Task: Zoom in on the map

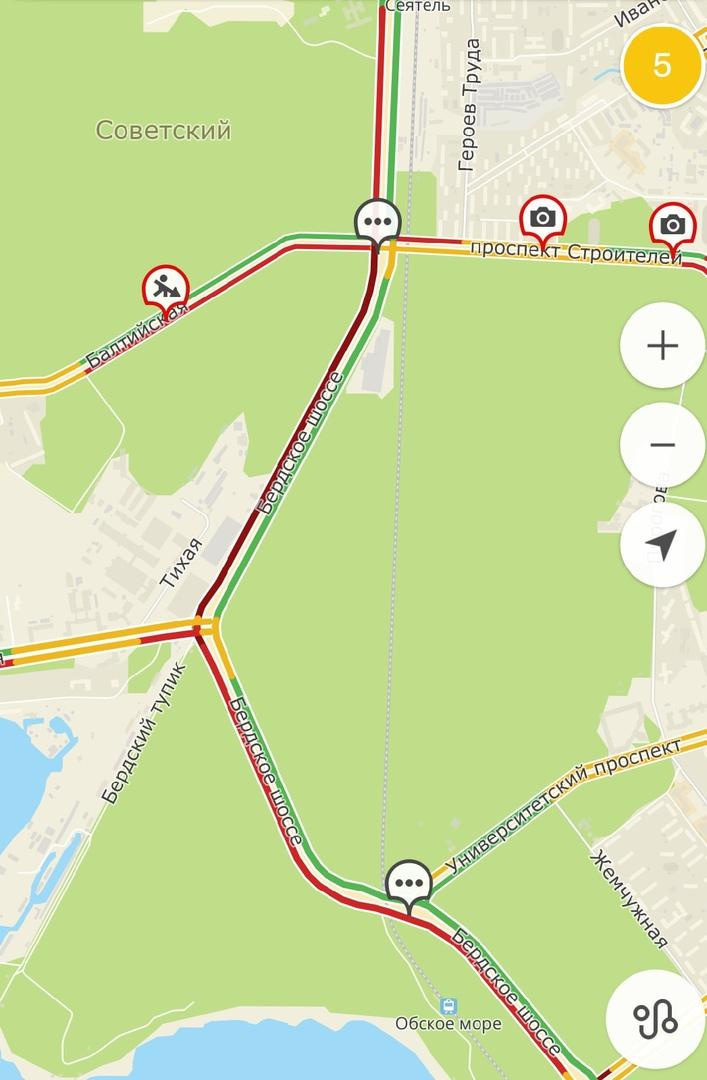Action: pos(662,346)
